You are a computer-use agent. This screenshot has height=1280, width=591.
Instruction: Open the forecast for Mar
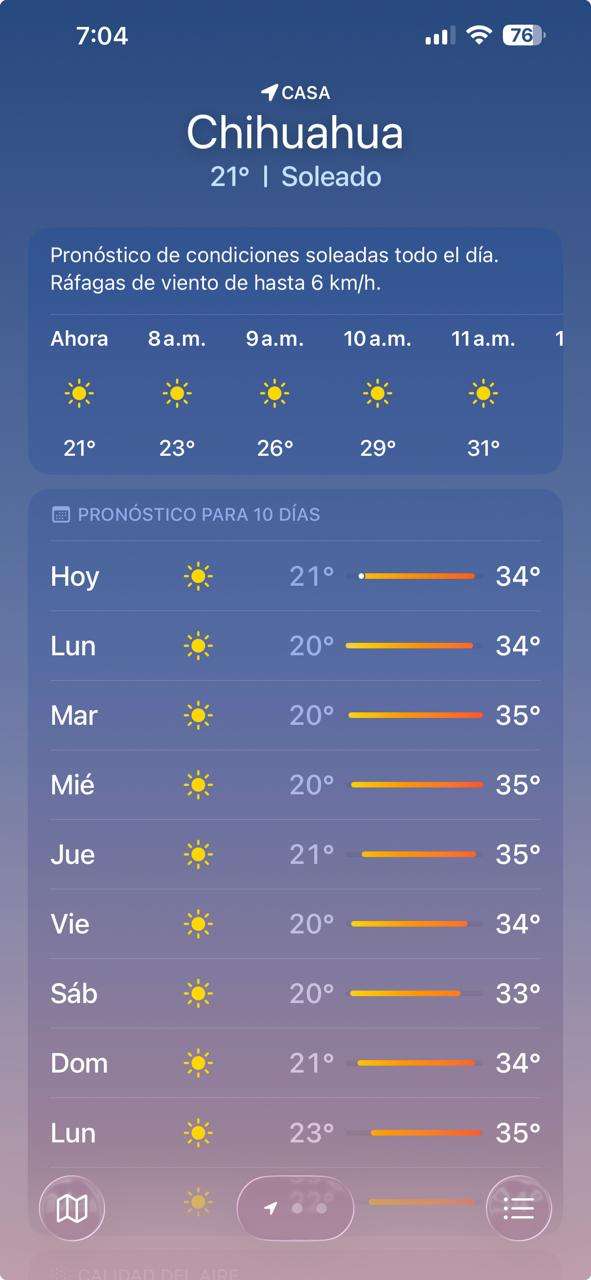pyautogui.click(x=295, y=715)
